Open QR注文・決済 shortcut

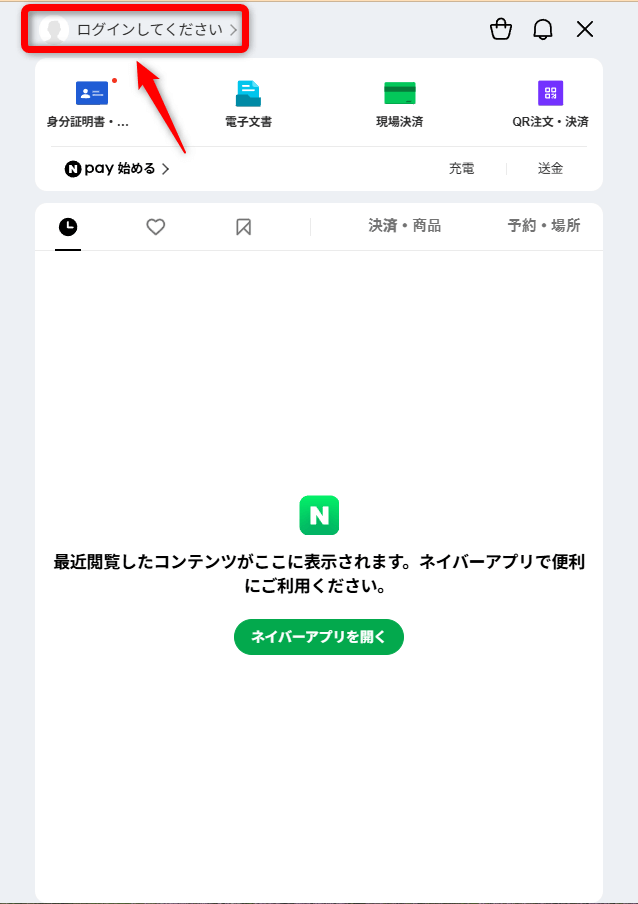(x=550, y=104)
